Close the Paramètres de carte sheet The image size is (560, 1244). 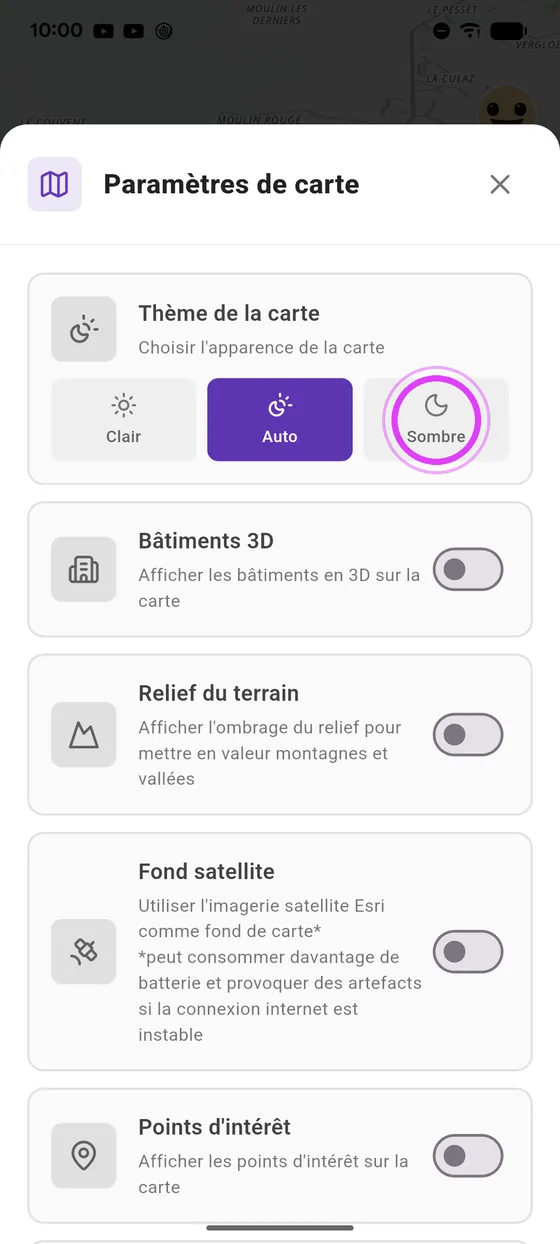(500, 184)
